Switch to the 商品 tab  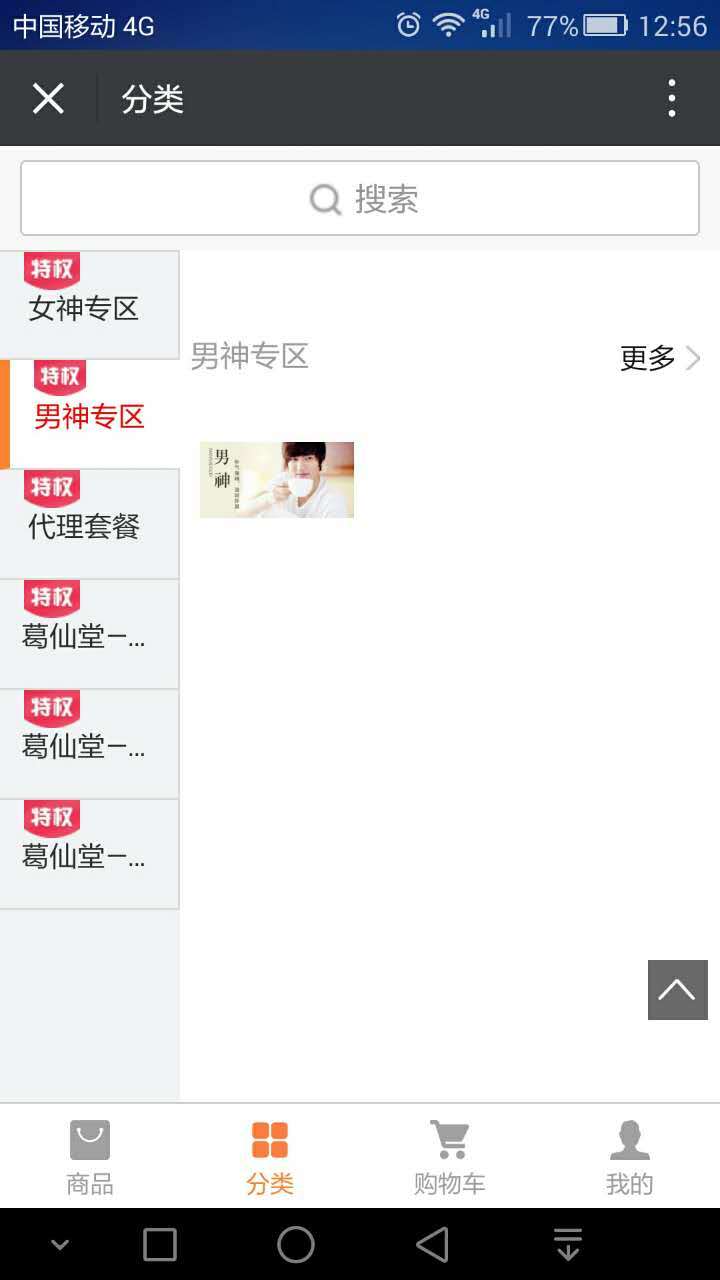(x=90, y=1157)
